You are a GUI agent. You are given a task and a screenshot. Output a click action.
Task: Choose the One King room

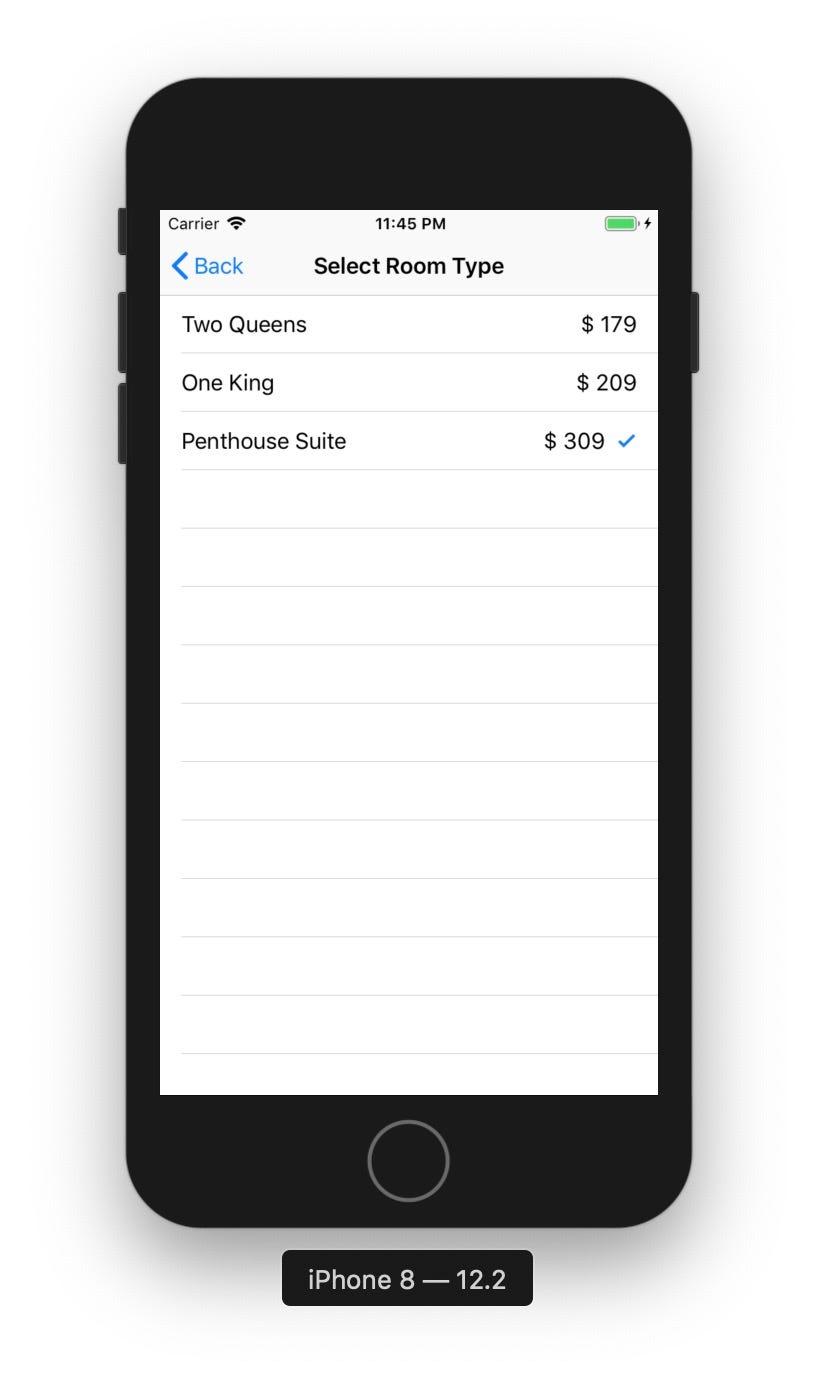(x=409, y=382)
